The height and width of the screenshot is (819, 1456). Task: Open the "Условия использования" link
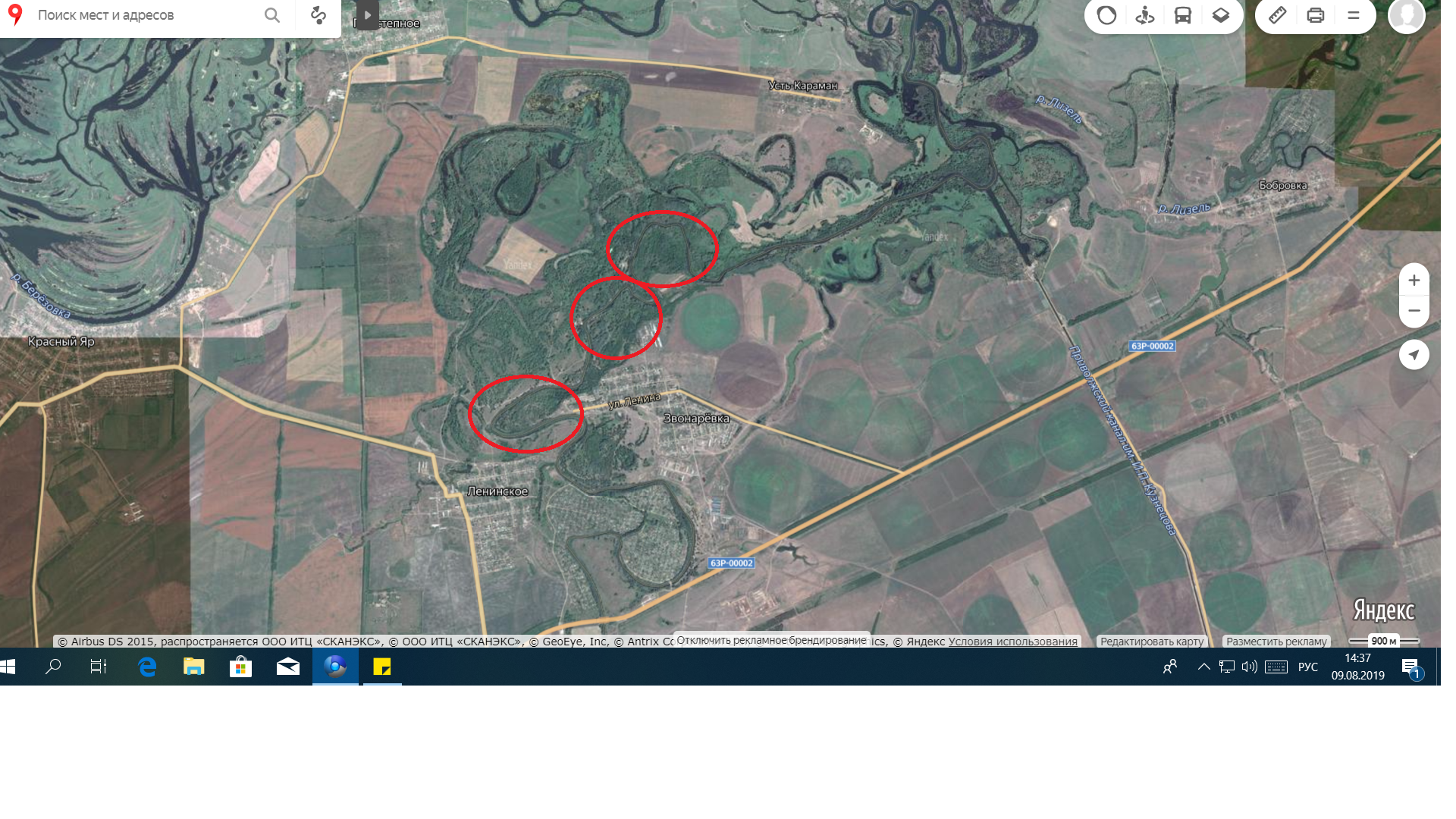pos(1012,642)
